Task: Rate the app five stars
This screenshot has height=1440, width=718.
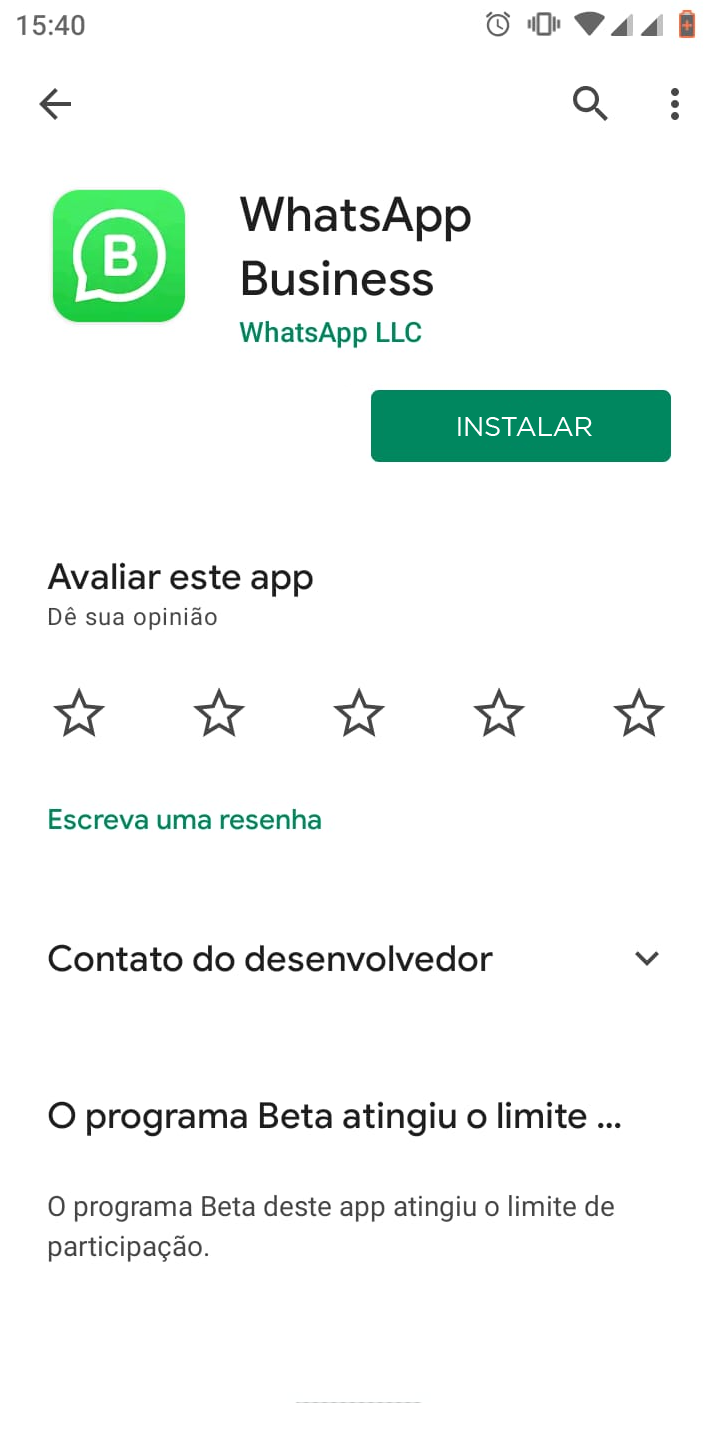Action: [639, 714]
